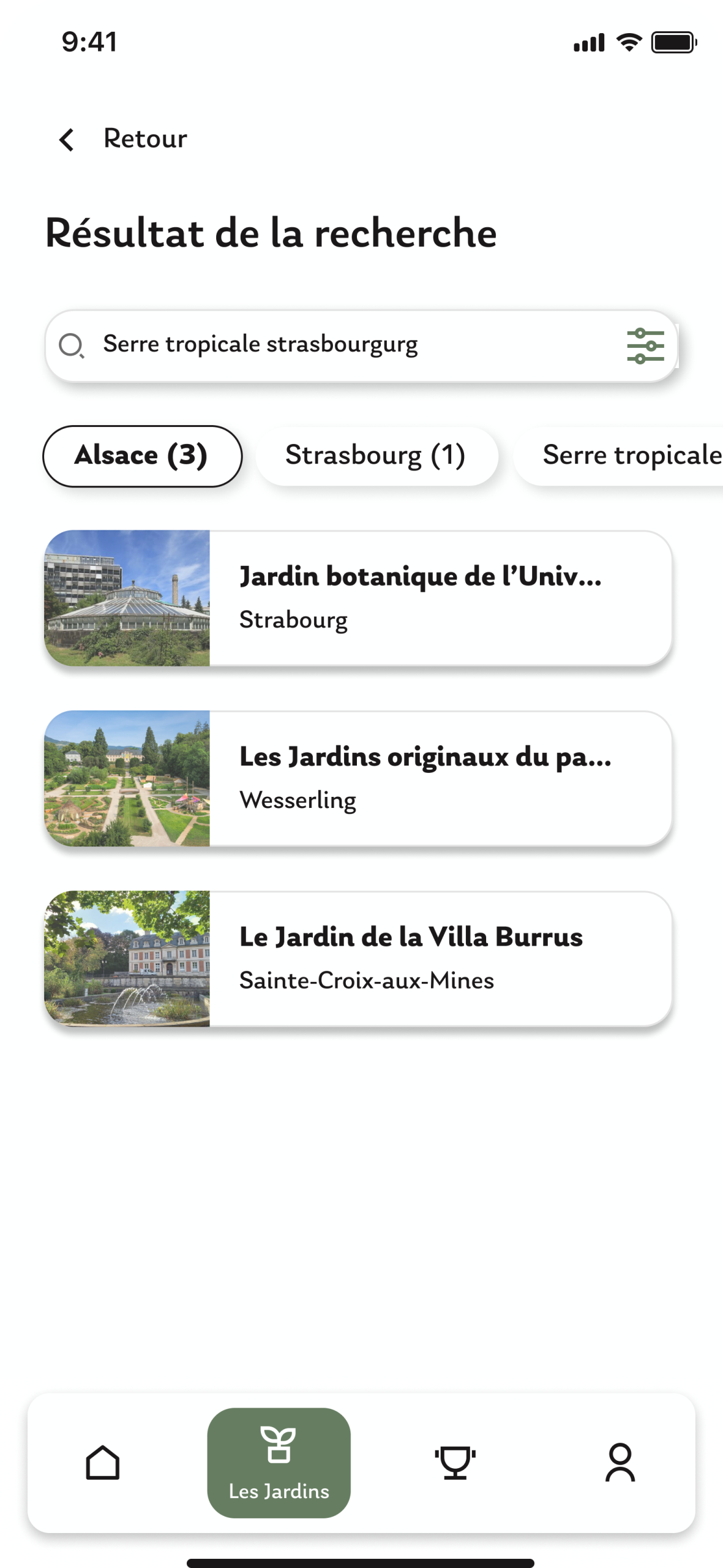Open the search filter sliders icon
Screen dimensions: 723x1568
[x=645, y=346]
